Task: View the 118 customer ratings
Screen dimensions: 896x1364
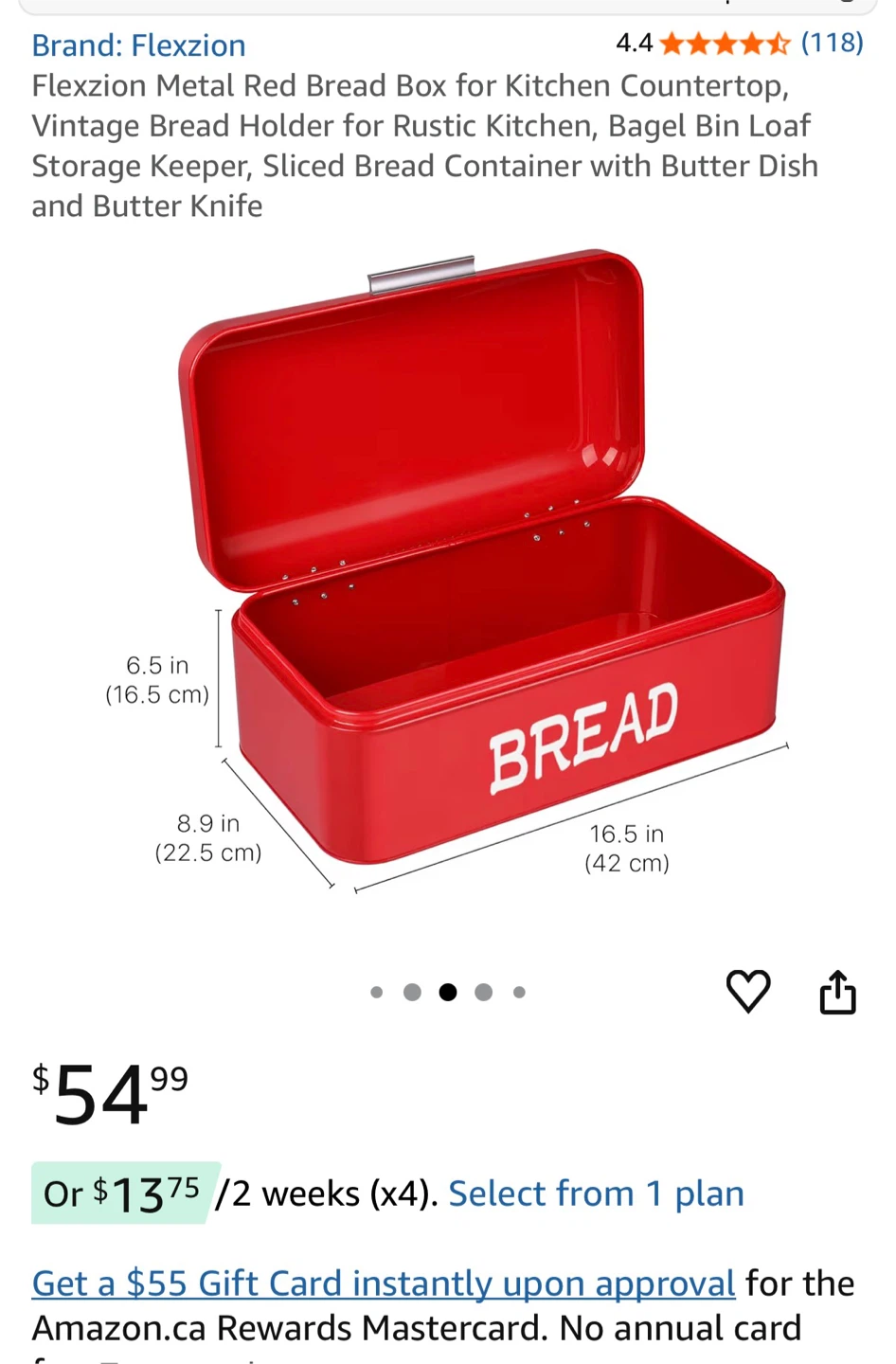Action: click(x=832, y=43)
